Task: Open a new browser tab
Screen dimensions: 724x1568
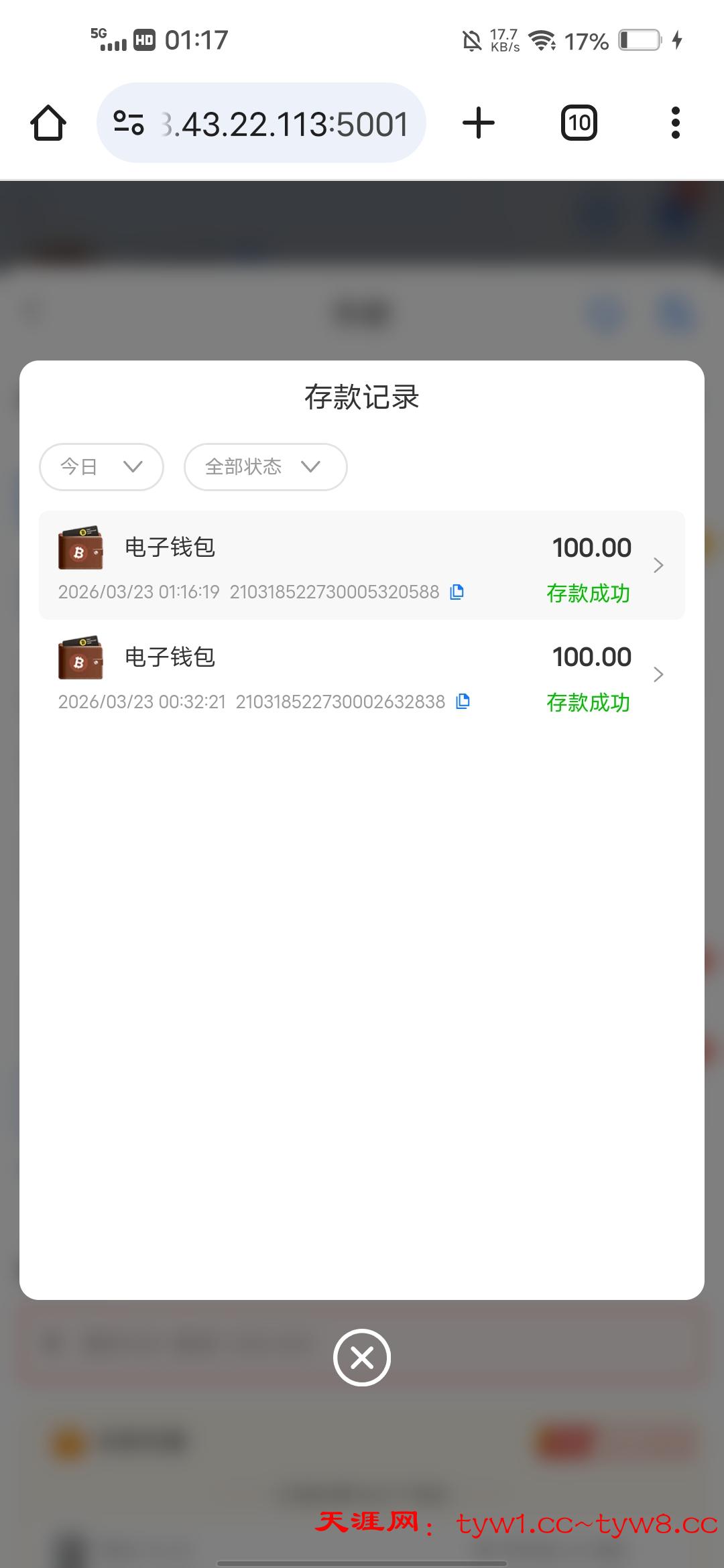Action: pos(479,123)
